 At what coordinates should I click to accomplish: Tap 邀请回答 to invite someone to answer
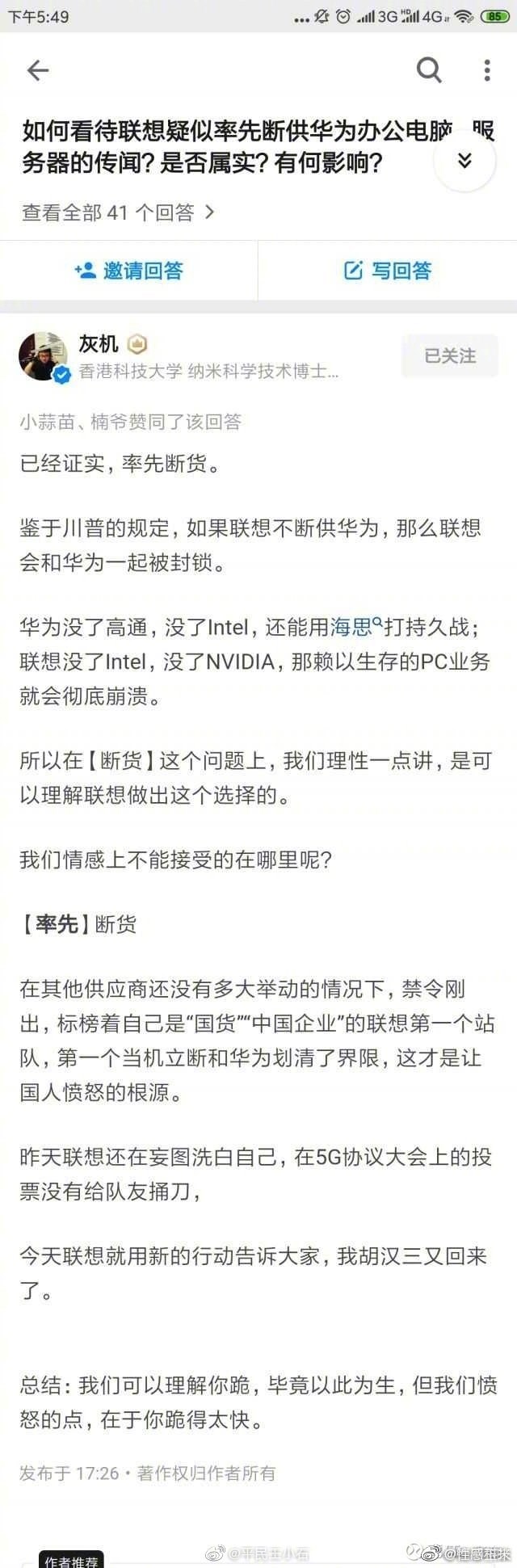[129, 271]
